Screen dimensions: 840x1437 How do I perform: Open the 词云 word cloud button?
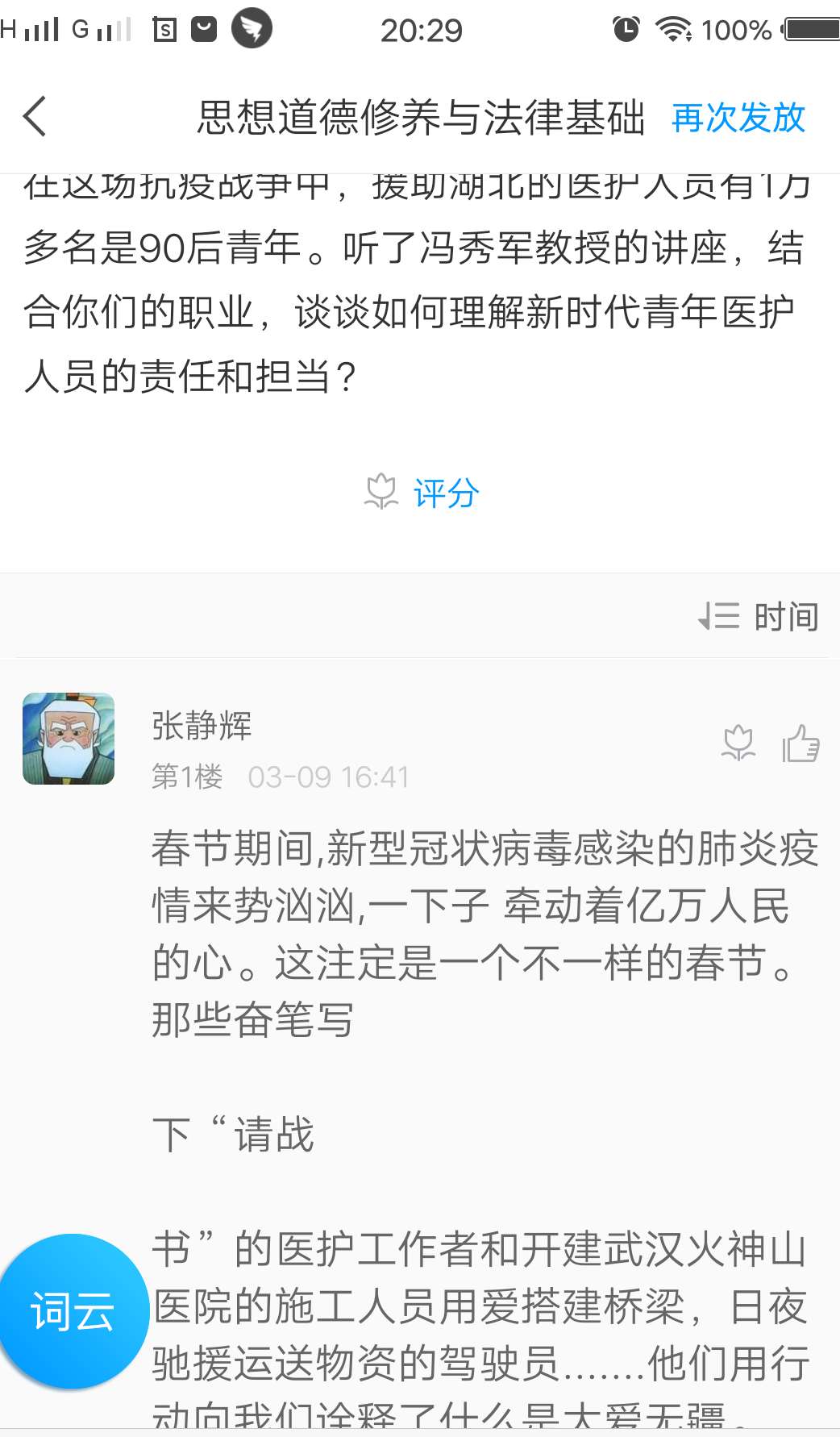(x=71, y=1310)
